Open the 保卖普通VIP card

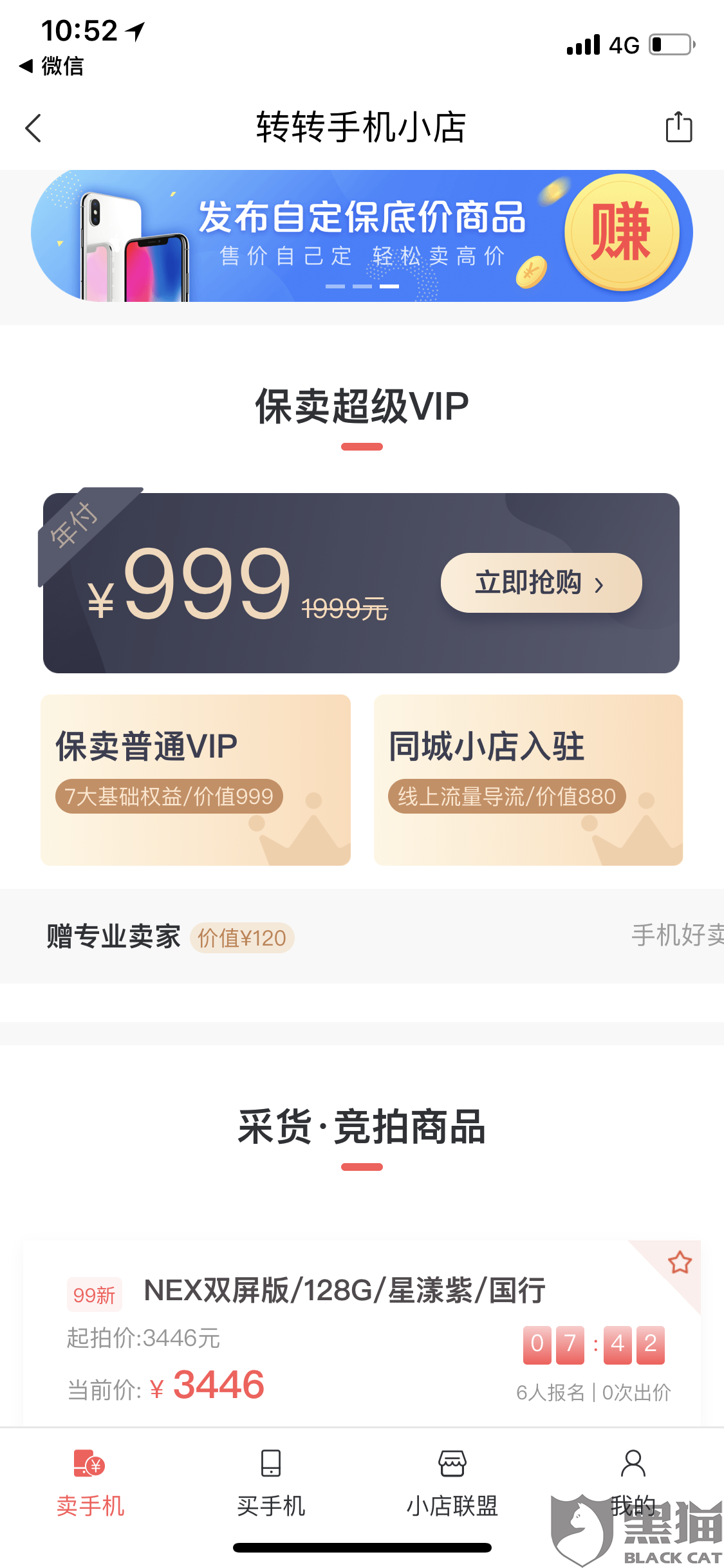coord(196,779)
